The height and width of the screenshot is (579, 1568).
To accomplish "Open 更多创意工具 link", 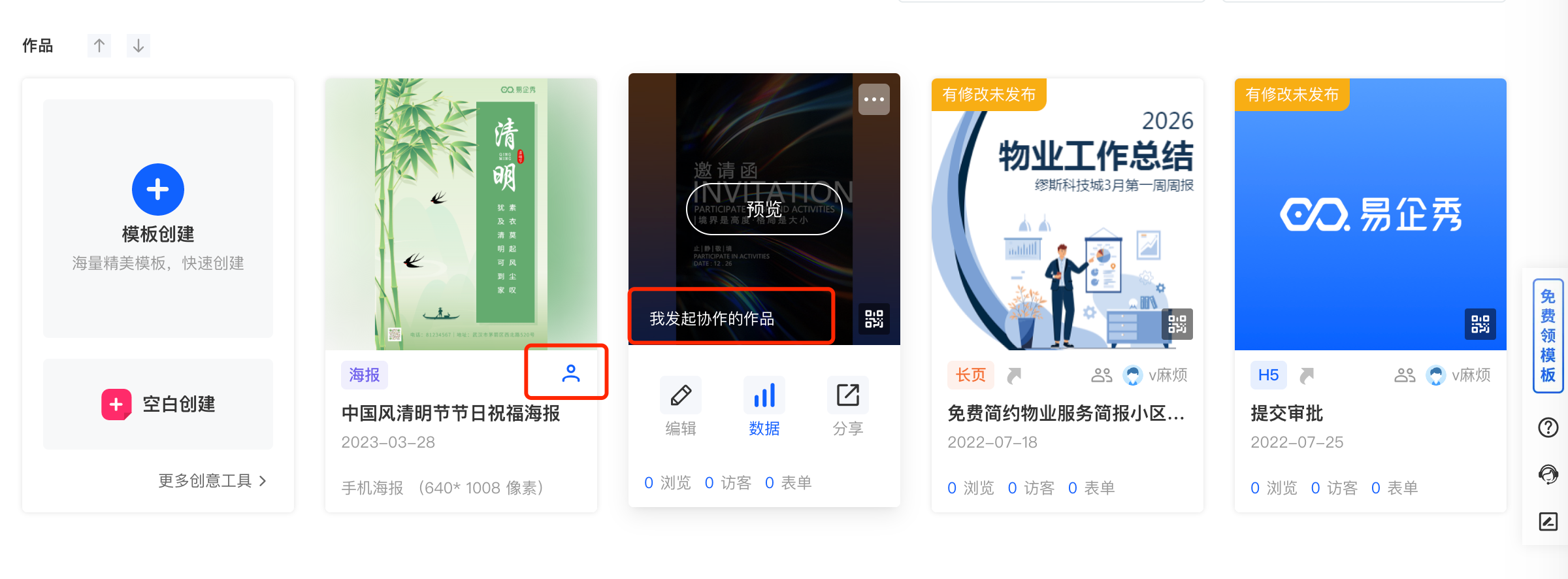I will click(x=212, y=481).
